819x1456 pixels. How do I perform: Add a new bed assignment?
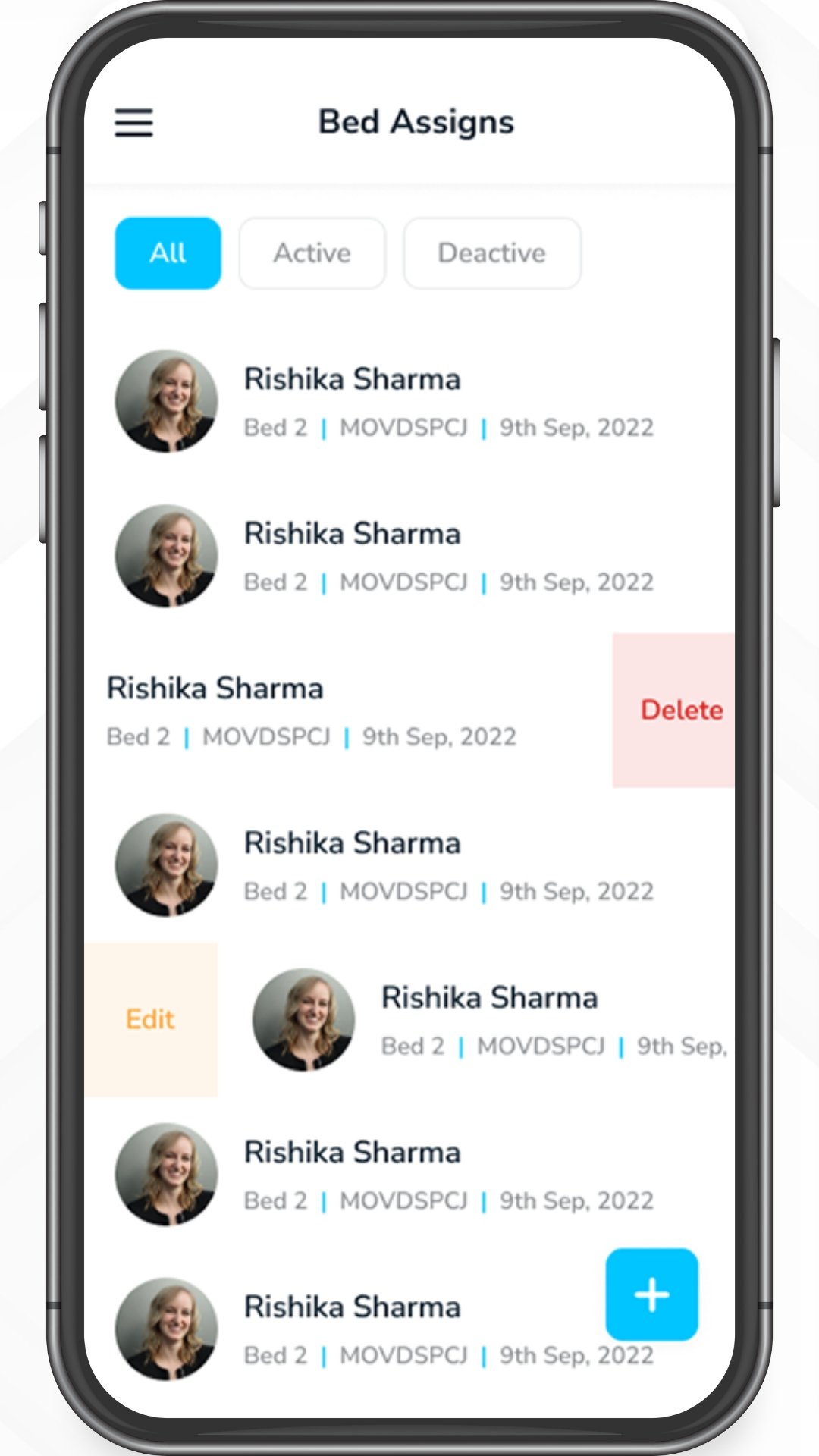(651, 1294)
